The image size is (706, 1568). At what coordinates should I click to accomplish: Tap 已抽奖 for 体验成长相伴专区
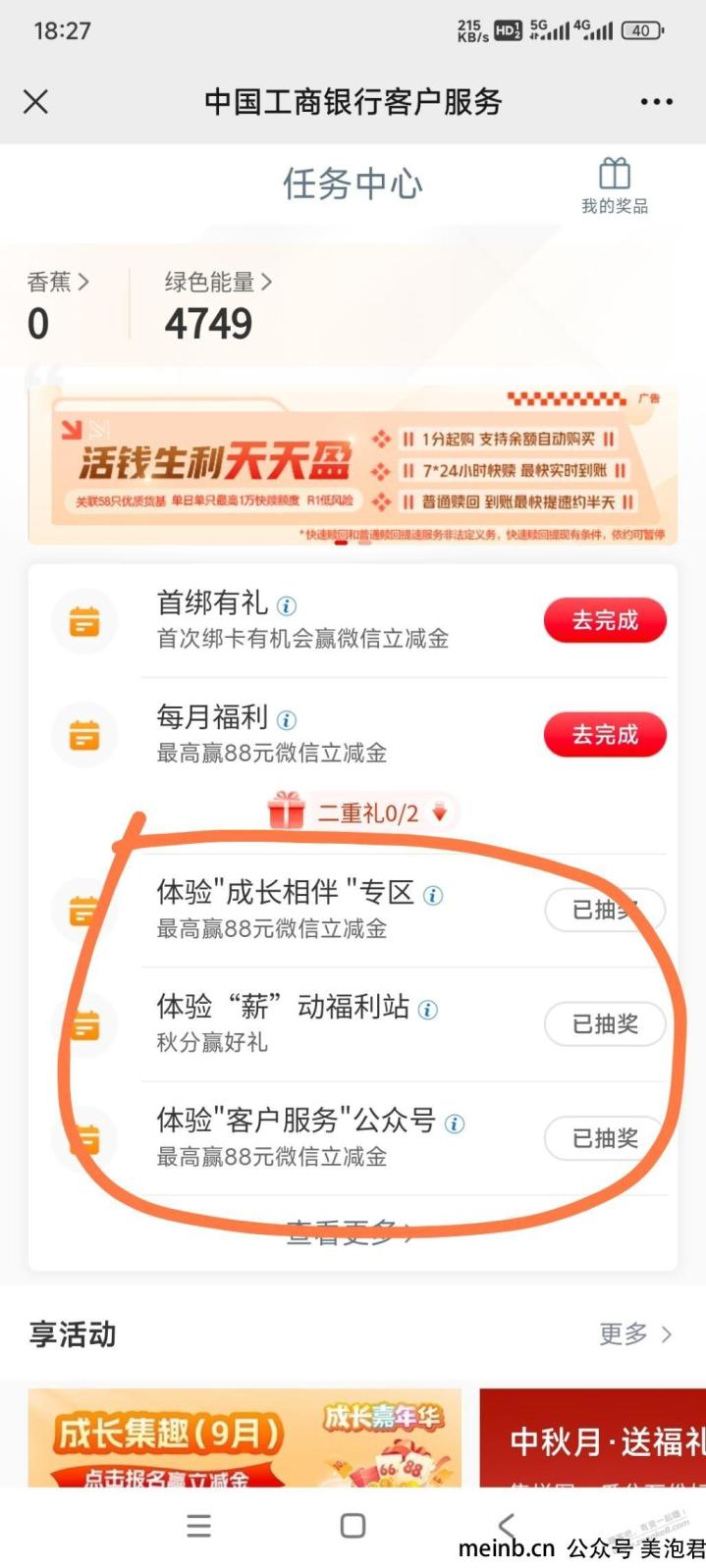click(x=605, y=911)
